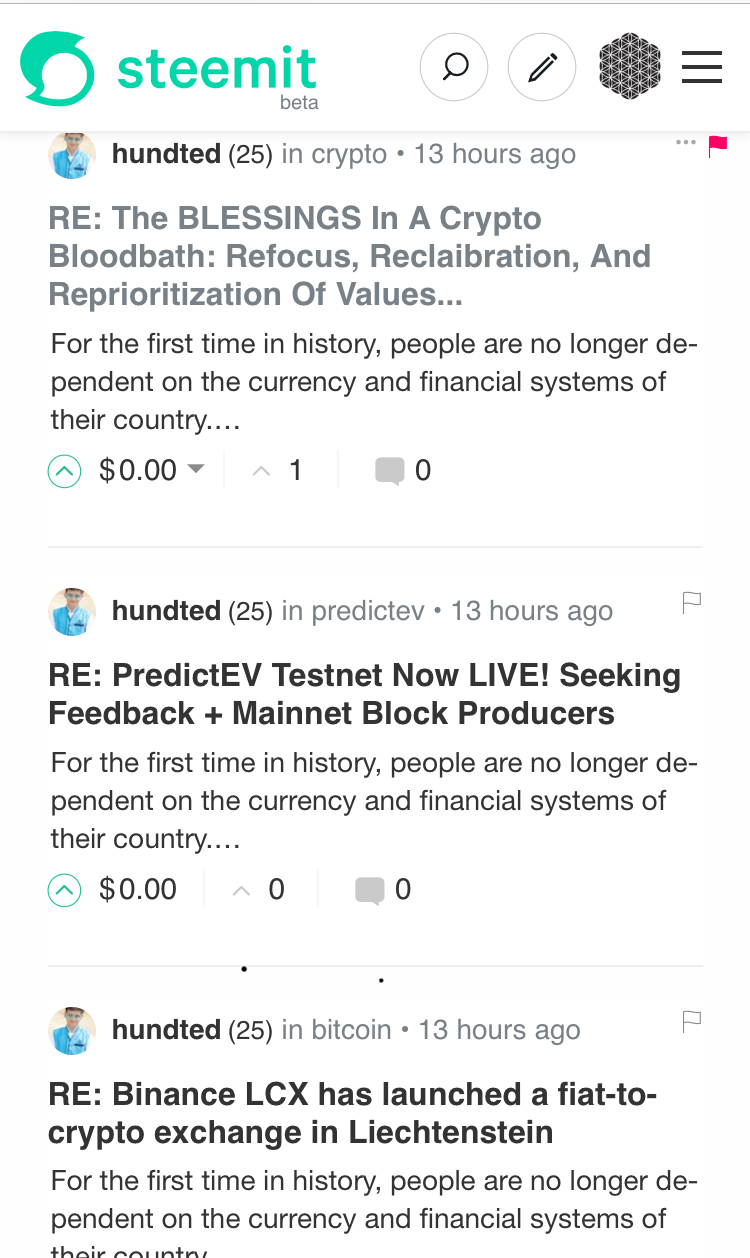Open the post titled RE: Binance LCX exchange
This screenshot has height=1258, width=750.
click(352, 1113)
